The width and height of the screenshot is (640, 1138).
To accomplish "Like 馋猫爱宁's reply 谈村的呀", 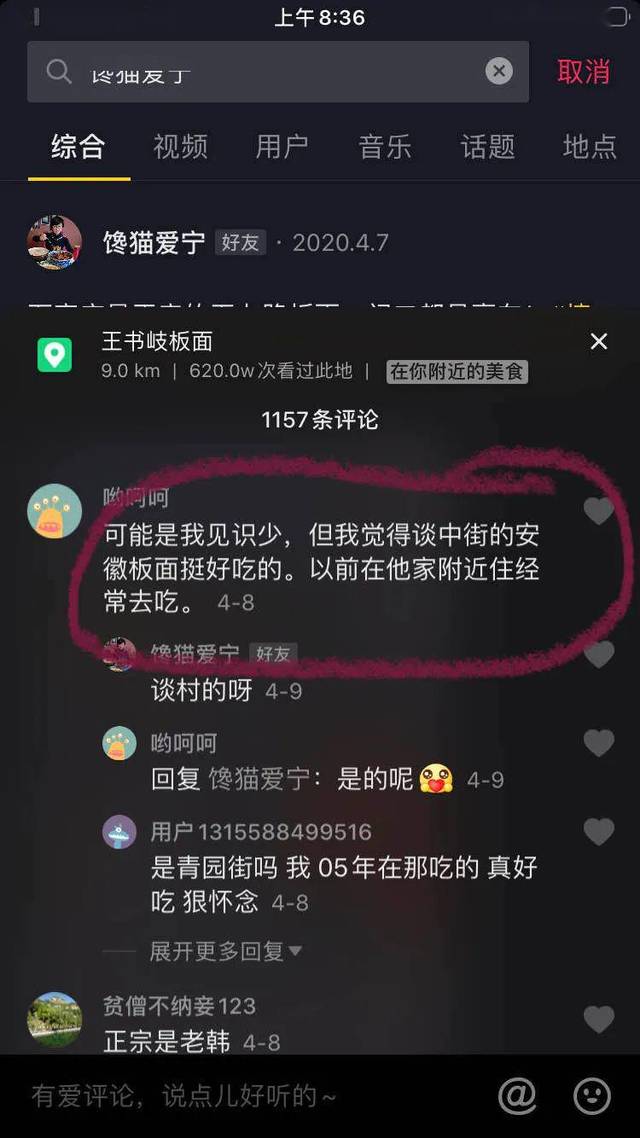I will tap(598, 655).
